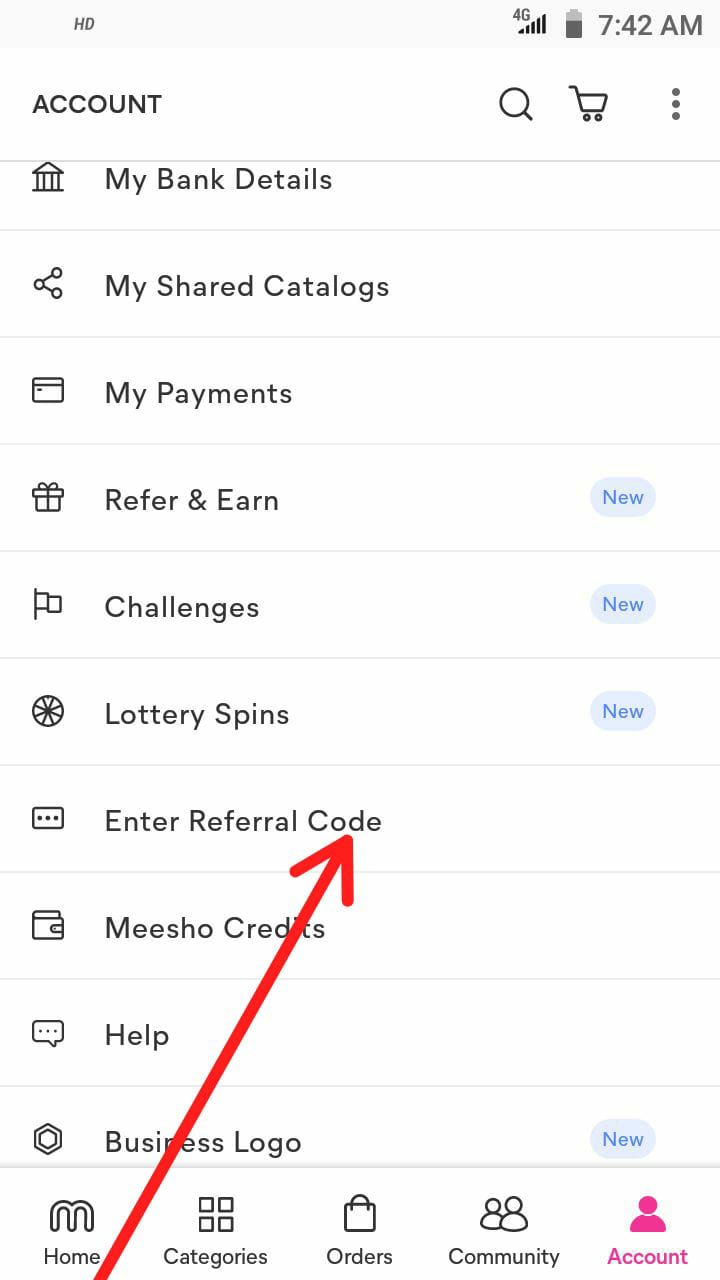This screenshot has height=1280, width=720.
Task: Tap the Orders bag icon
Action: coord(359,1215)
